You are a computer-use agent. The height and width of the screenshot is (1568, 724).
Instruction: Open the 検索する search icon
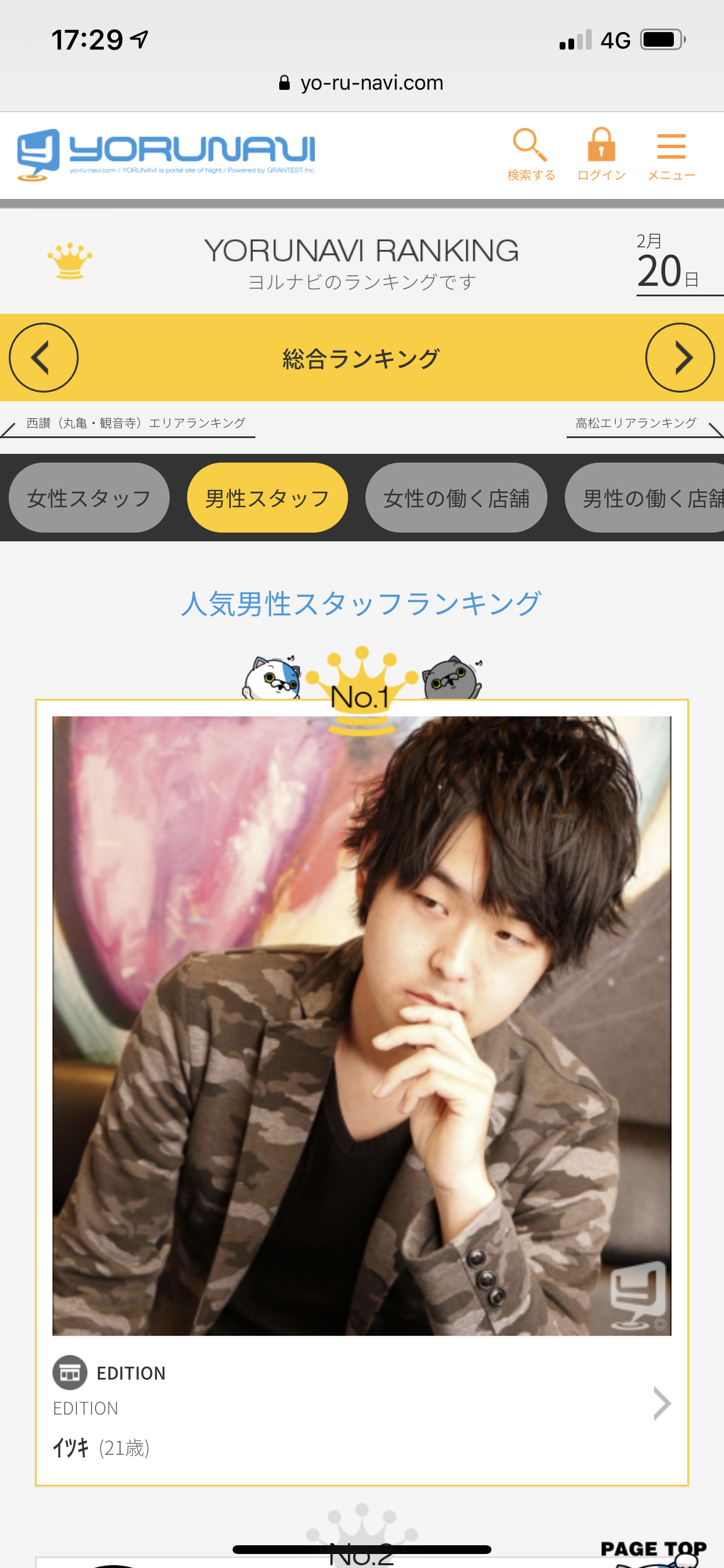coord(530,155)
